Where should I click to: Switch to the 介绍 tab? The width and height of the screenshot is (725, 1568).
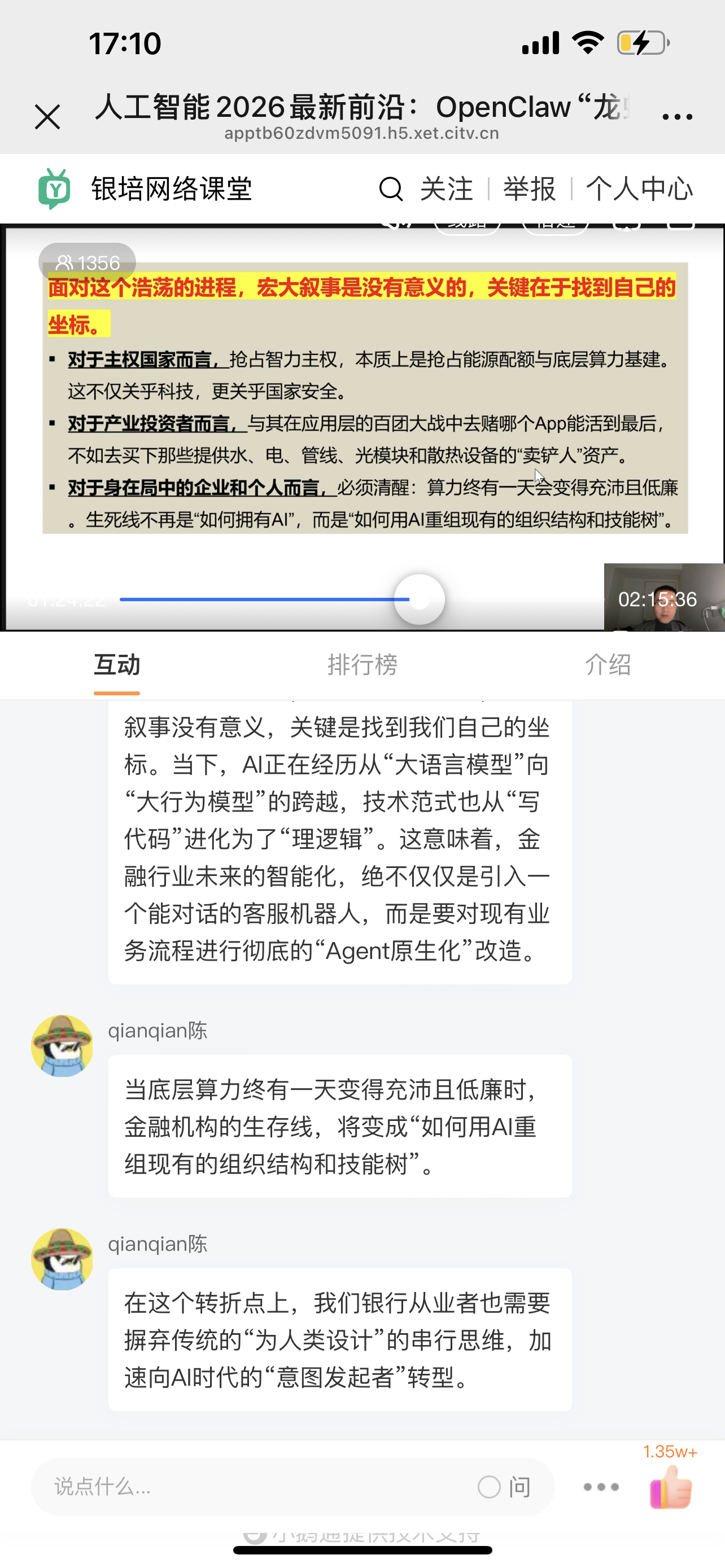608,665
